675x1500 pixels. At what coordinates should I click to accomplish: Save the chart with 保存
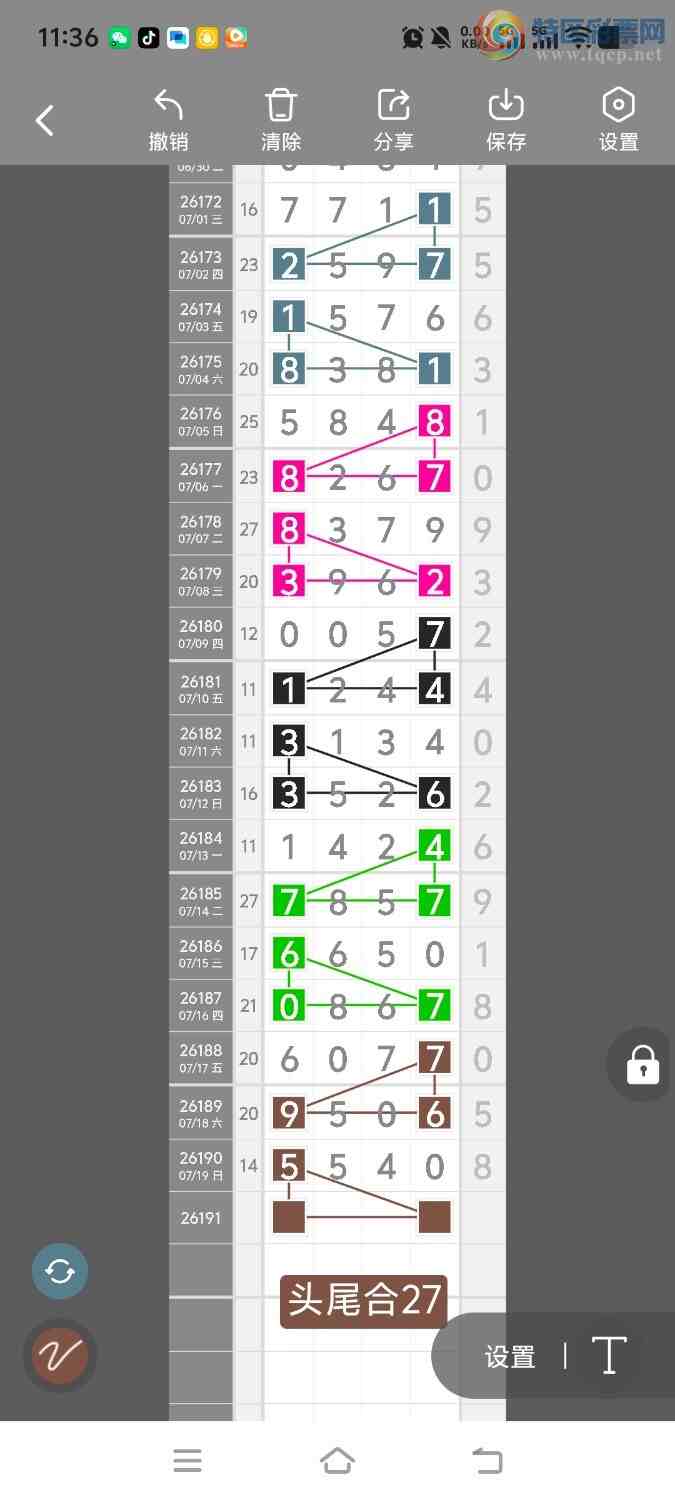tap(506, 121)
